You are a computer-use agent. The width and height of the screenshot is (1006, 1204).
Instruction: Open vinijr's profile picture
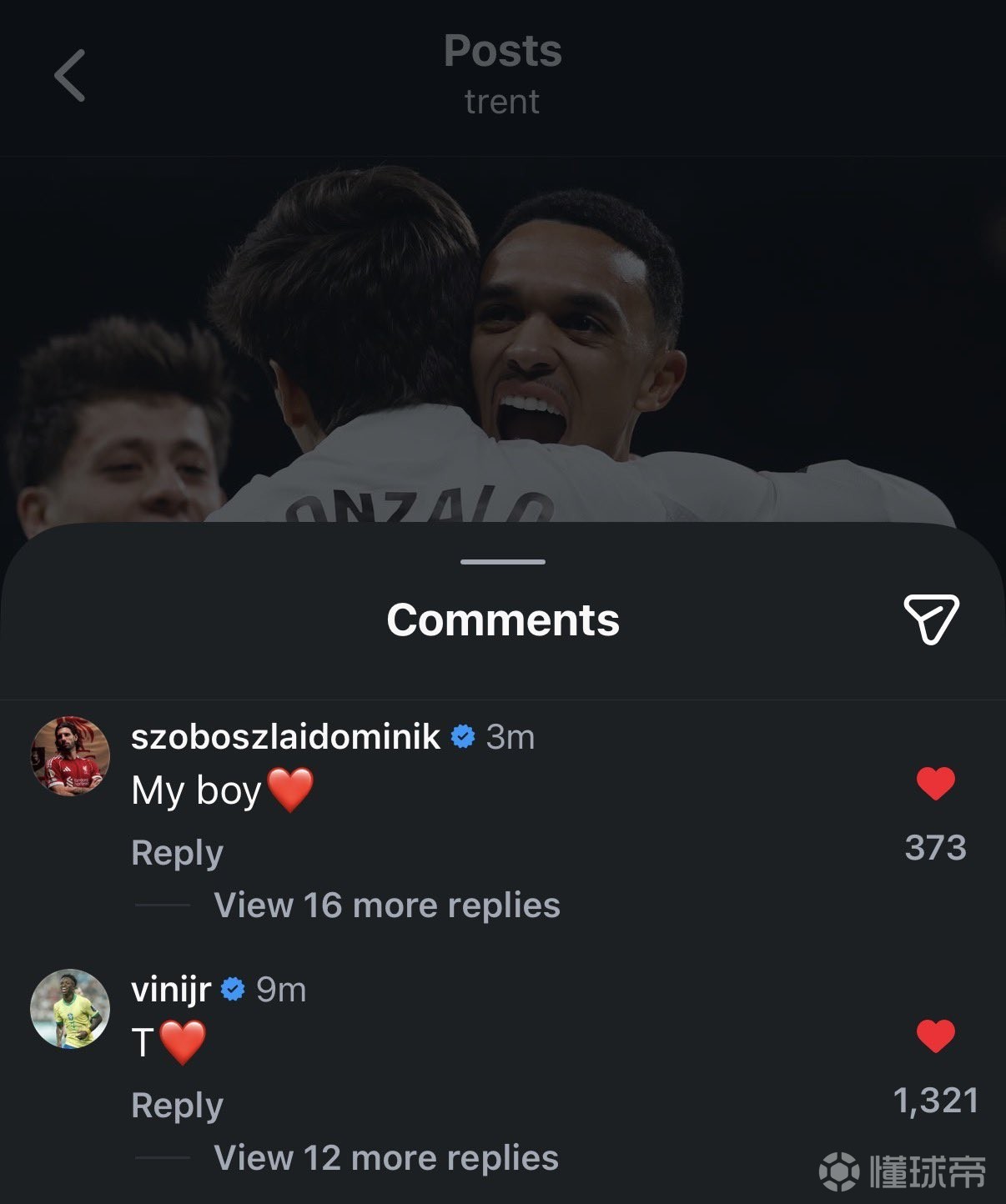pyautogui.click(x=71, y=1009)
